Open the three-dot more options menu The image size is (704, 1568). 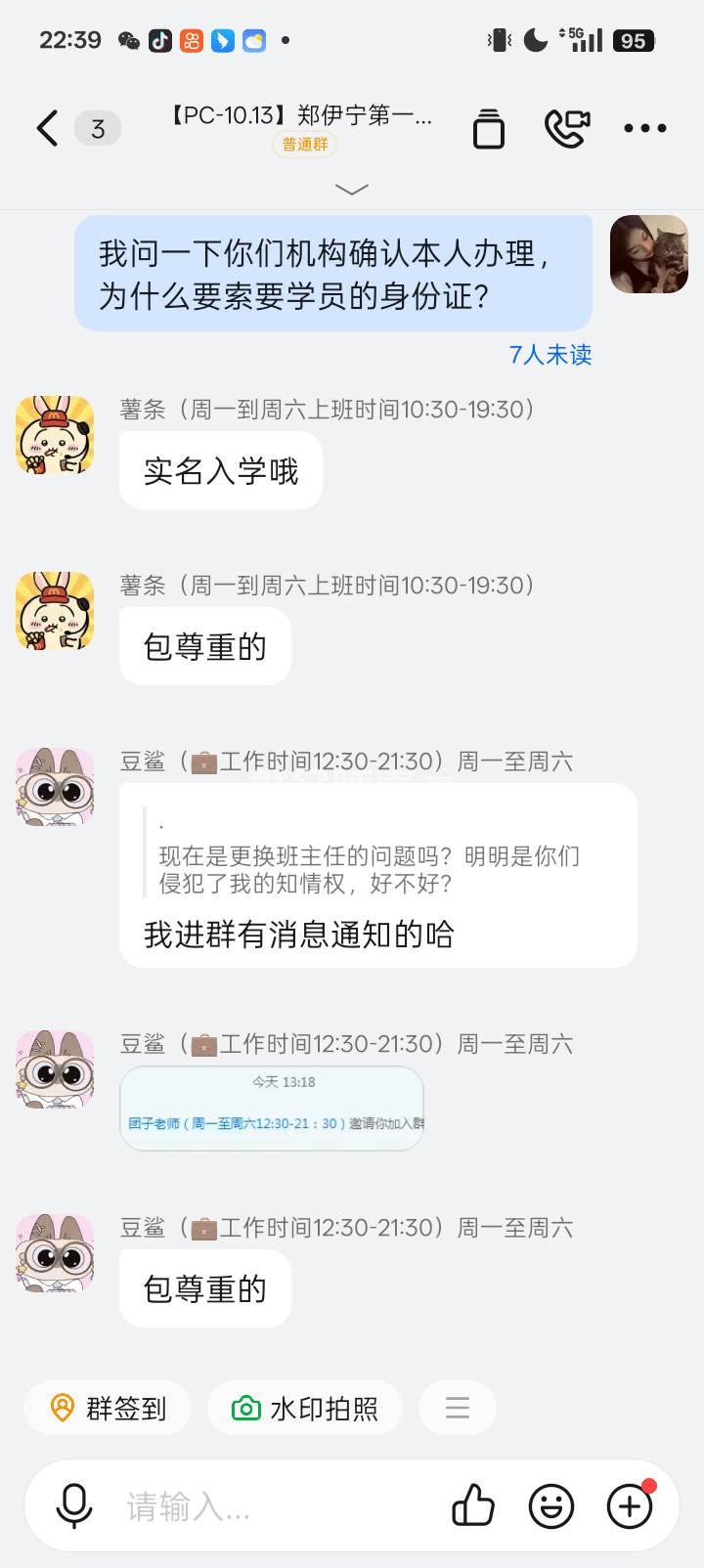pos(644,128)
